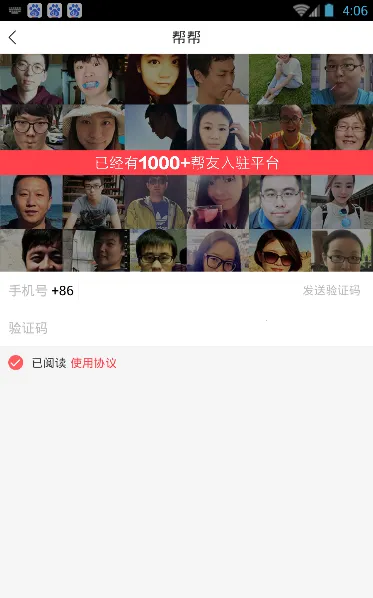
Task: Go back using the top-left arrow
Action: point(13,37)
